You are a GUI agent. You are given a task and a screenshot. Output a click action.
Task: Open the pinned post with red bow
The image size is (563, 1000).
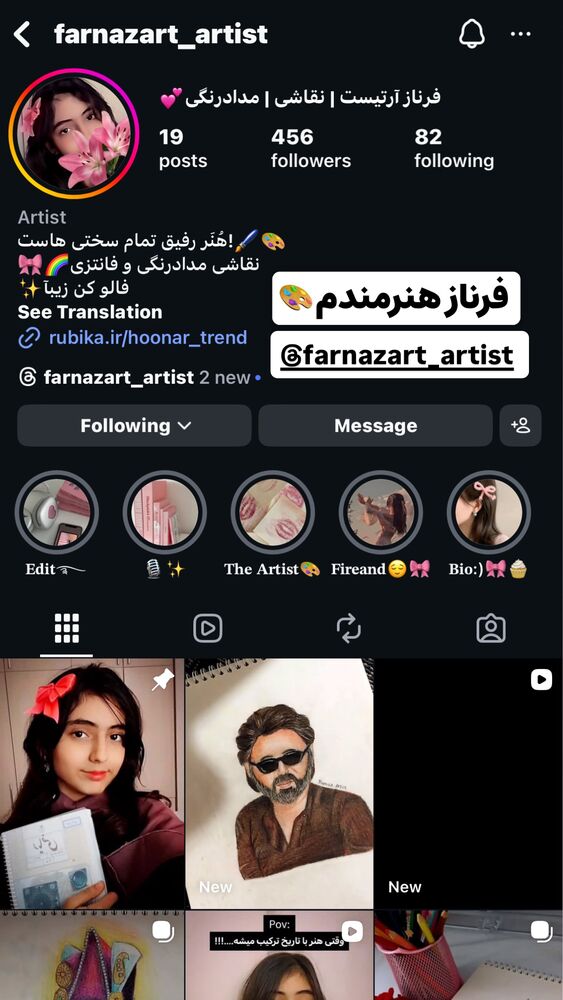coord(92,784)
